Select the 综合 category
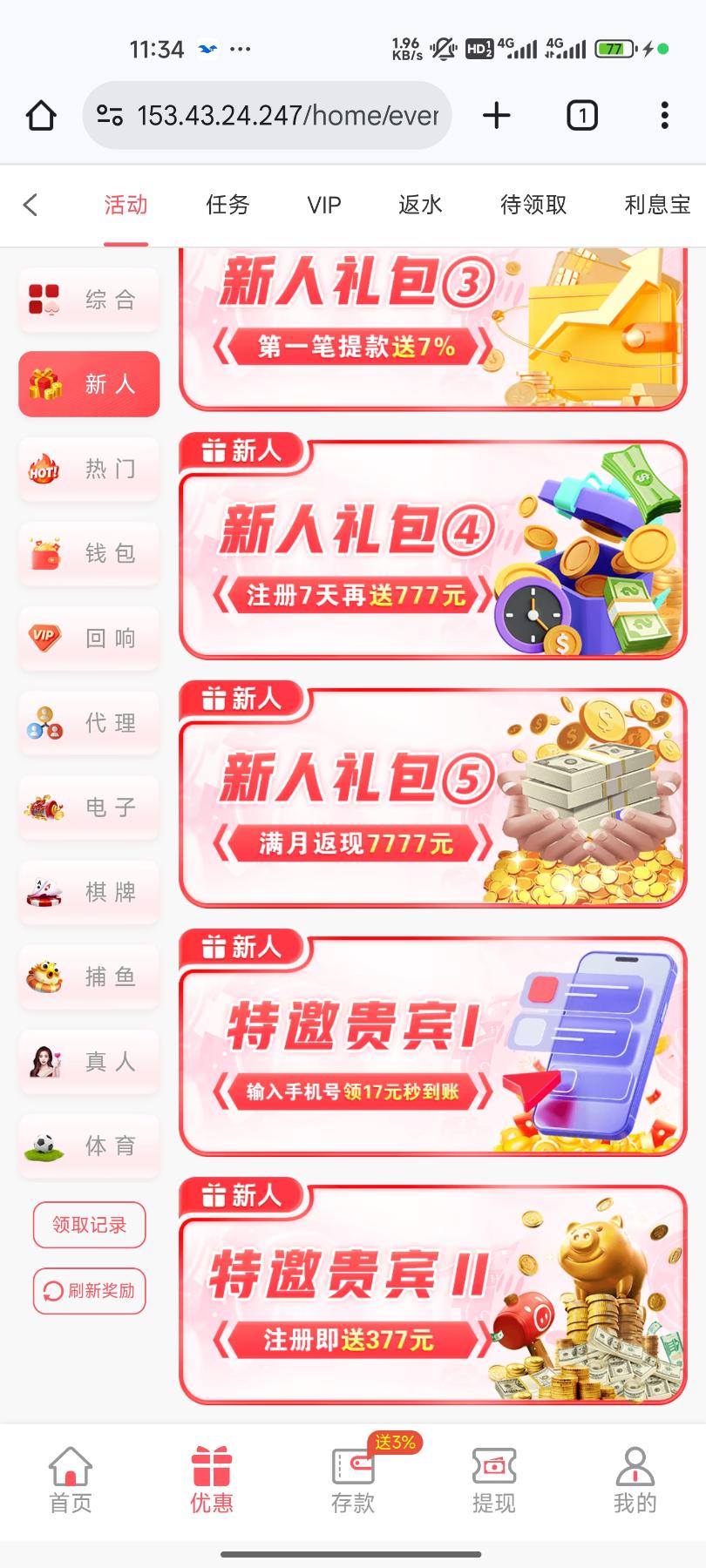This screenshot has height=1568, width=706. (x=89, y=300)
